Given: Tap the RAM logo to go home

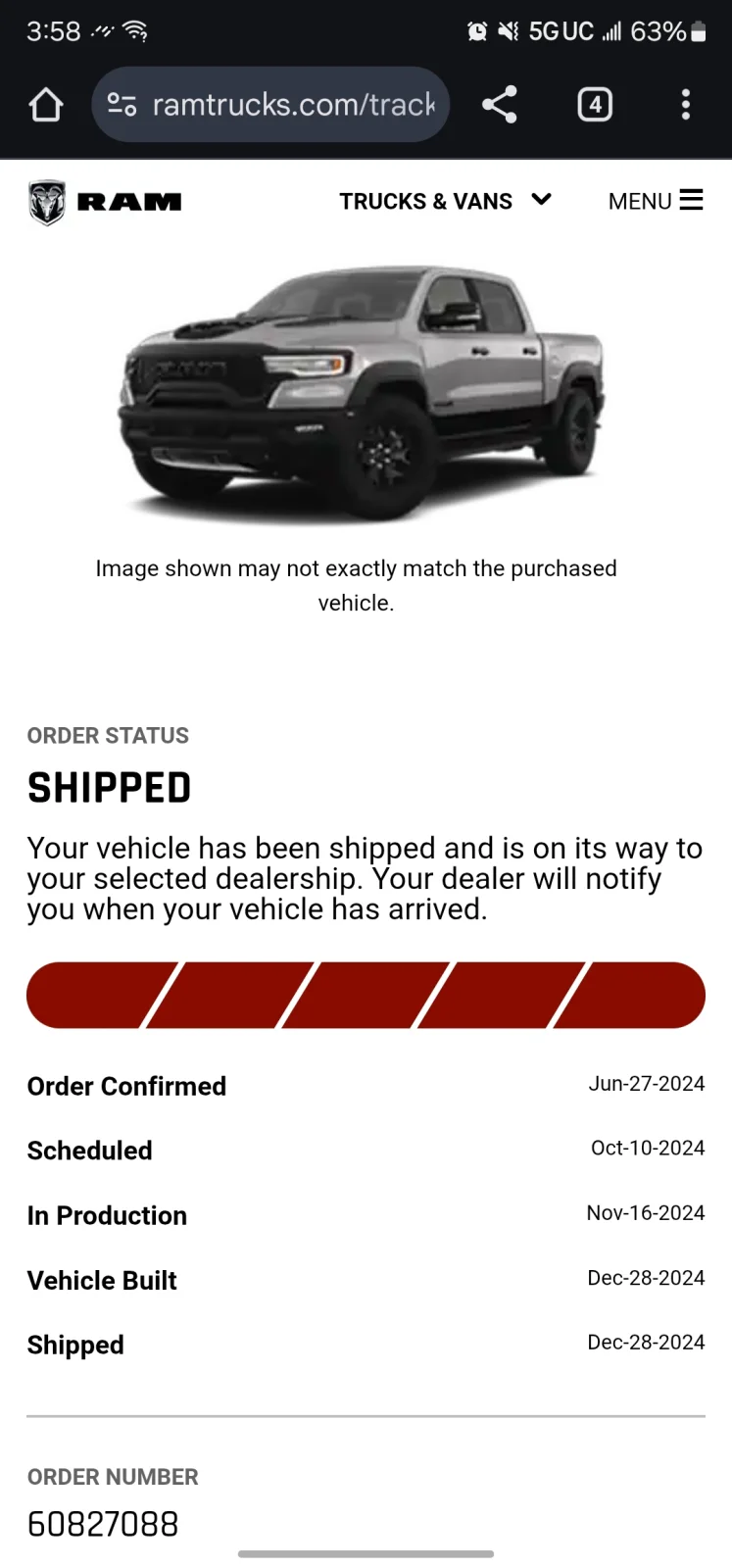Looking at the screenshot, I should click(x=105, y=202).
